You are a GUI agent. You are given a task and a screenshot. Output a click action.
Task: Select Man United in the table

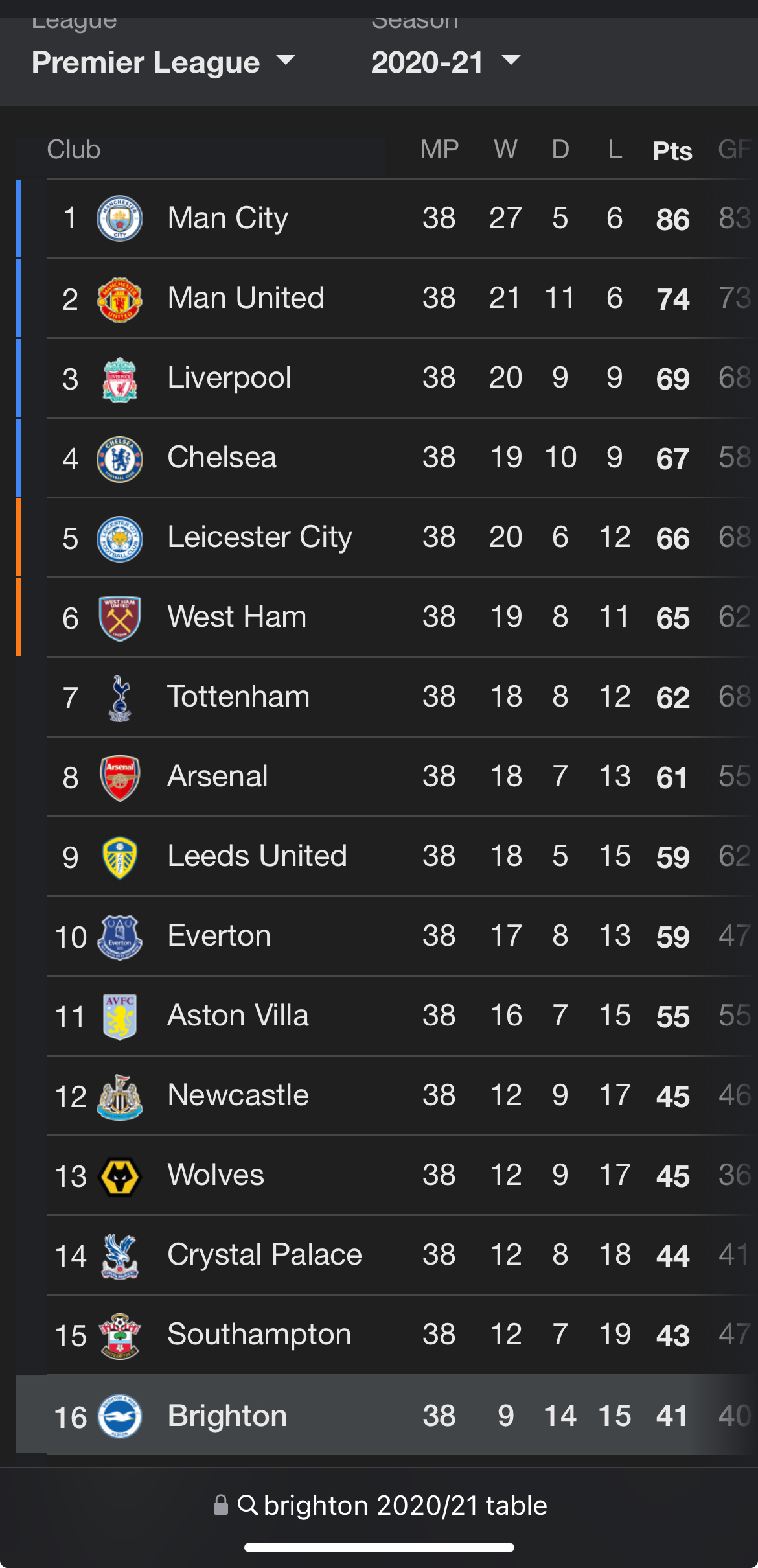tap(387, 298)
